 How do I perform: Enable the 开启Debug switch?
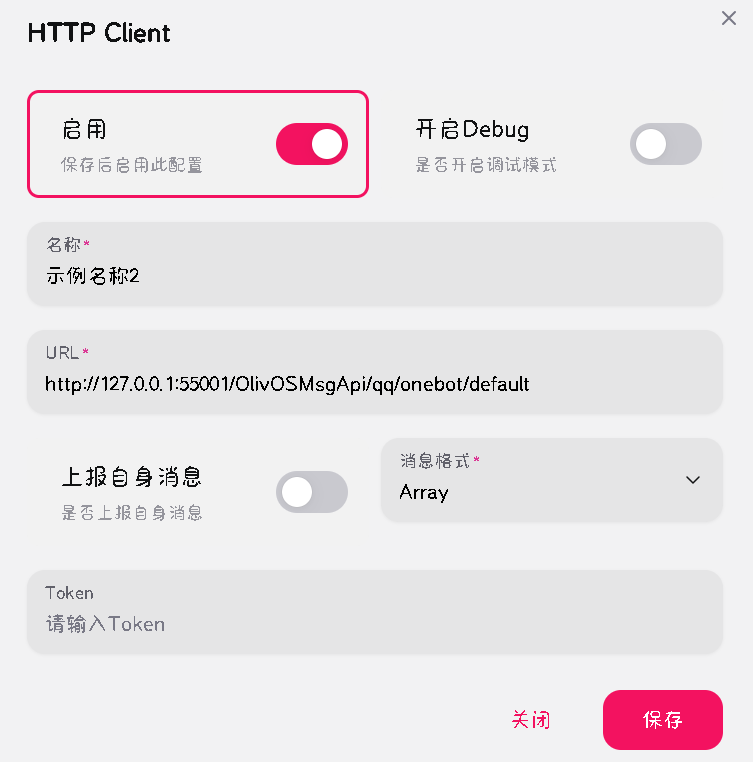pyautogui.click(x=665, y=144)
